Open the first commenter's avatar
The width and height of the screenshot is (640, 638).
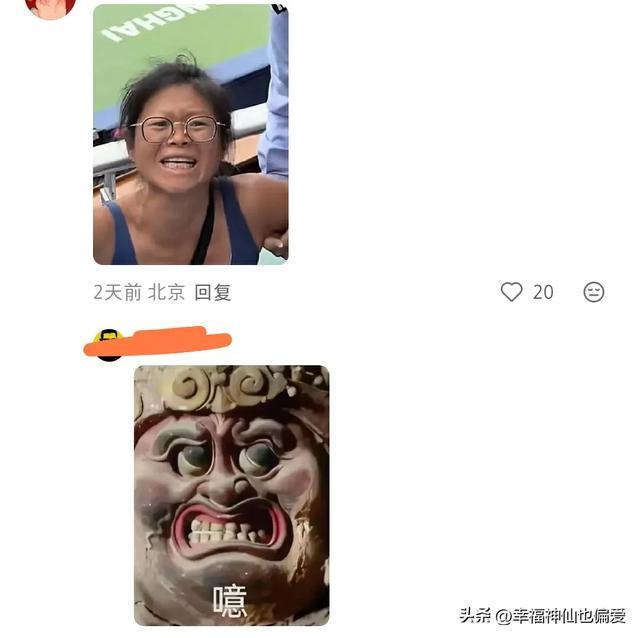pyautogui.click(x=50, y=8)
